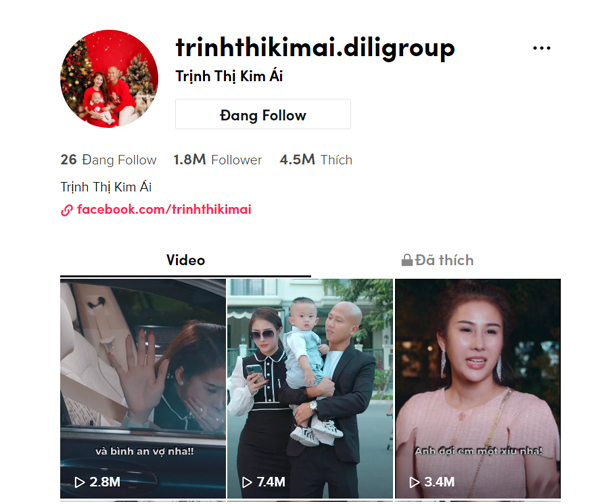Open the profile picture
The width and height of the screenshot is (600, 504).
109,79
